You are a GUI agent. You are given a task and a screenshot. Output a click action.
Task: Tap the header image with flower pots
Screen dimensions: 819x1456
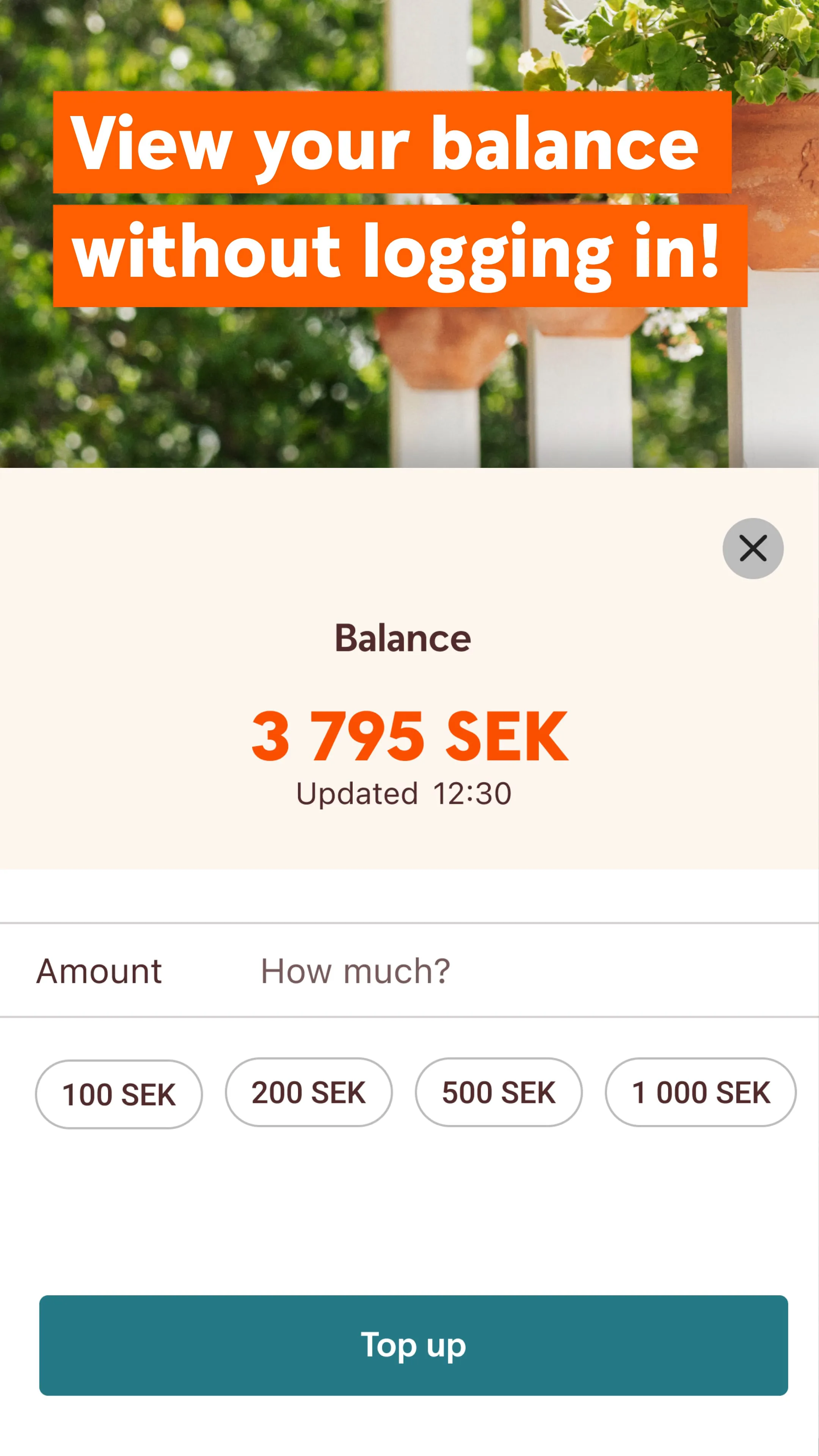pos(409,384)
